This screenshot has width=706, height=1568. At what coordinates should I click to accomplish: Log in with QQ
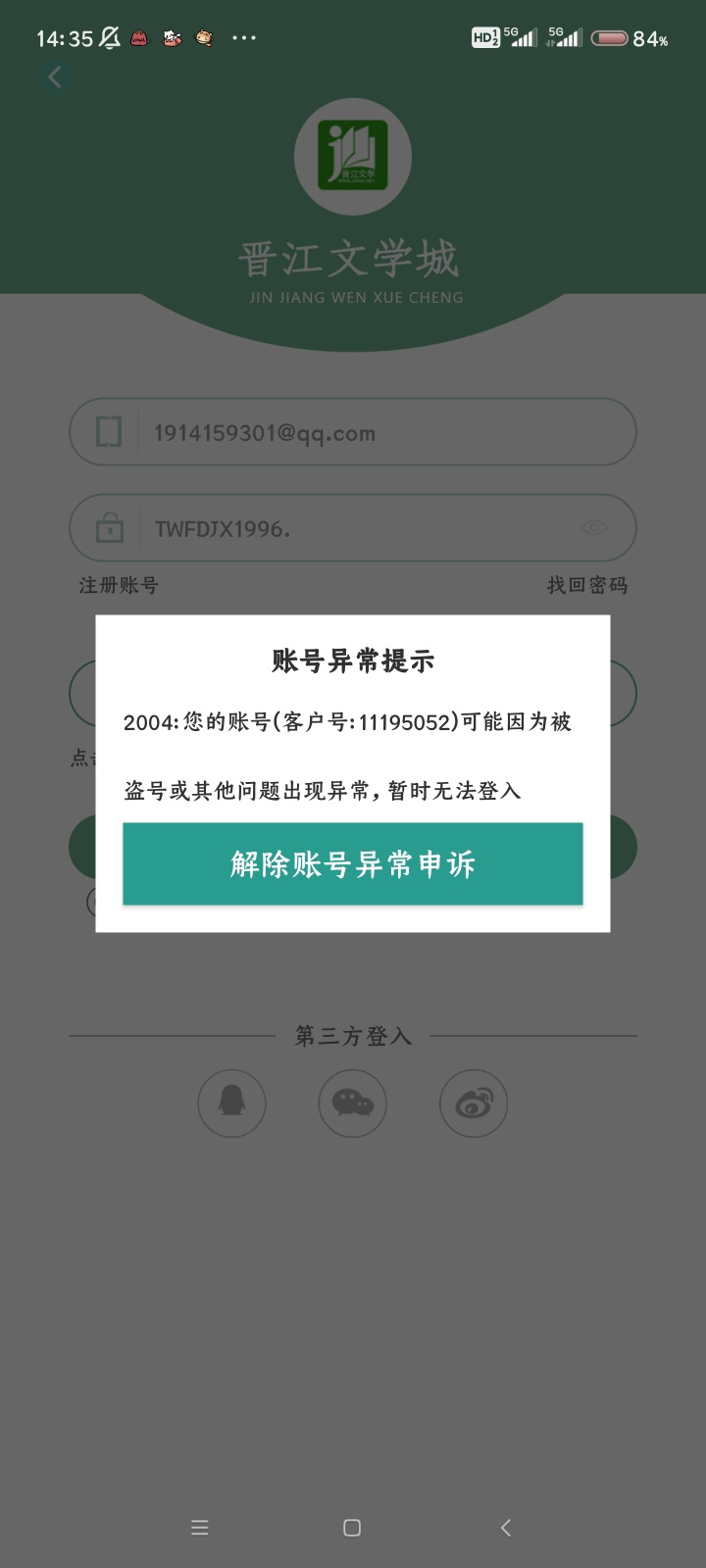pos(232,1103)
